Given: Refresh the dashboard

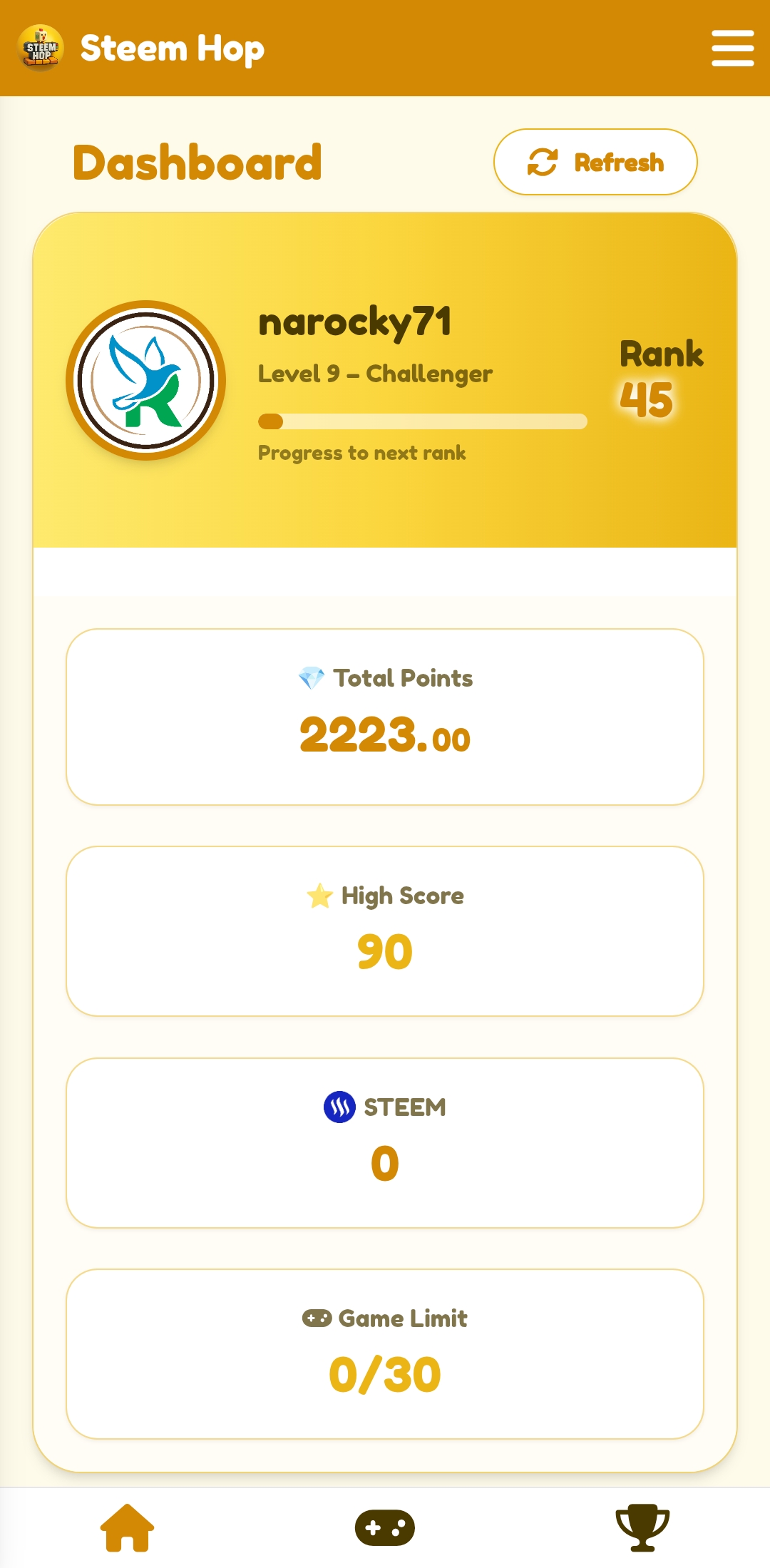Looking at the screenshot, I should click(x=595, y=162).
